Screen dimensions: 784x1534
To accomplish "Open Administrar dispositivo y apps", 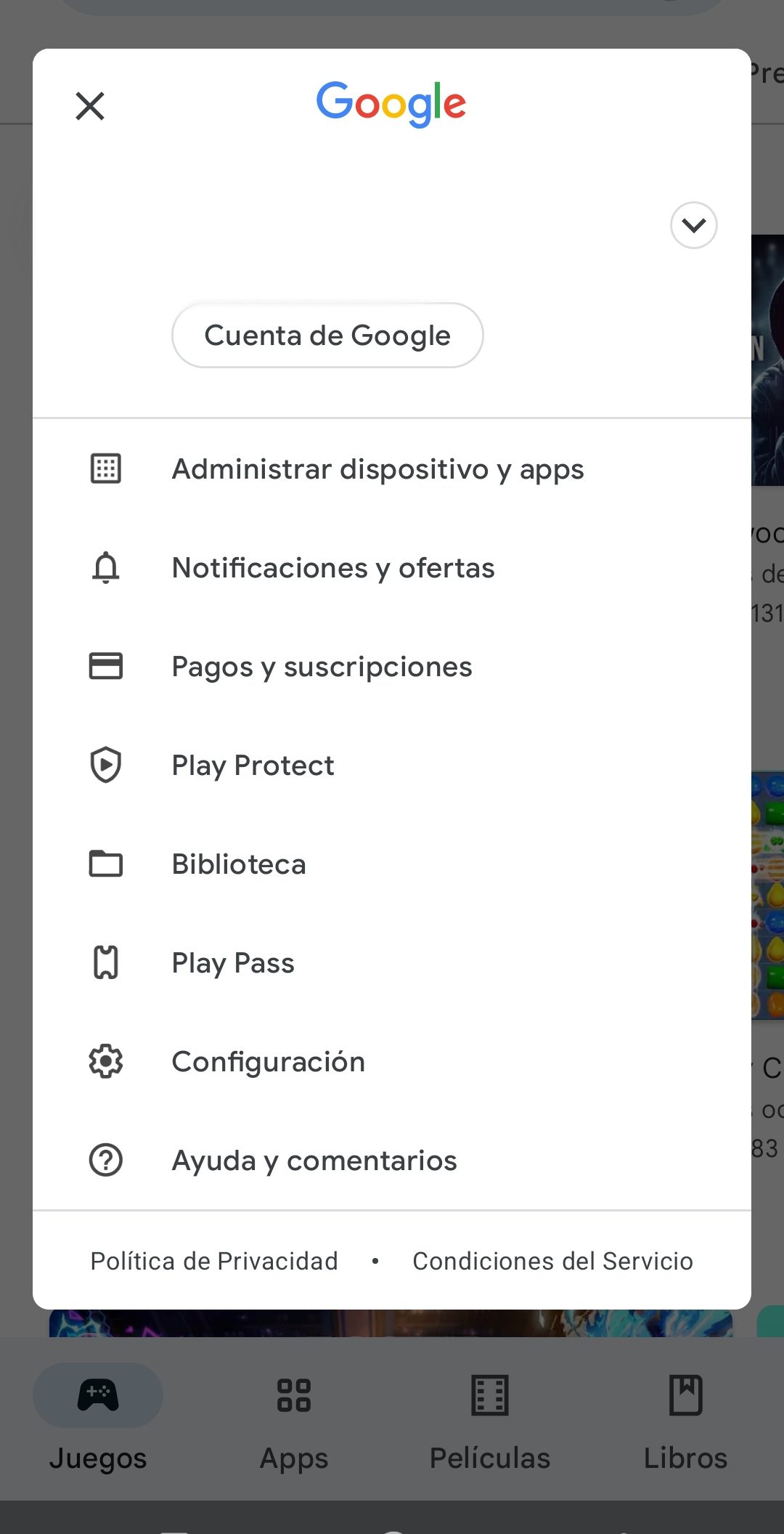I will pos(377,469).
